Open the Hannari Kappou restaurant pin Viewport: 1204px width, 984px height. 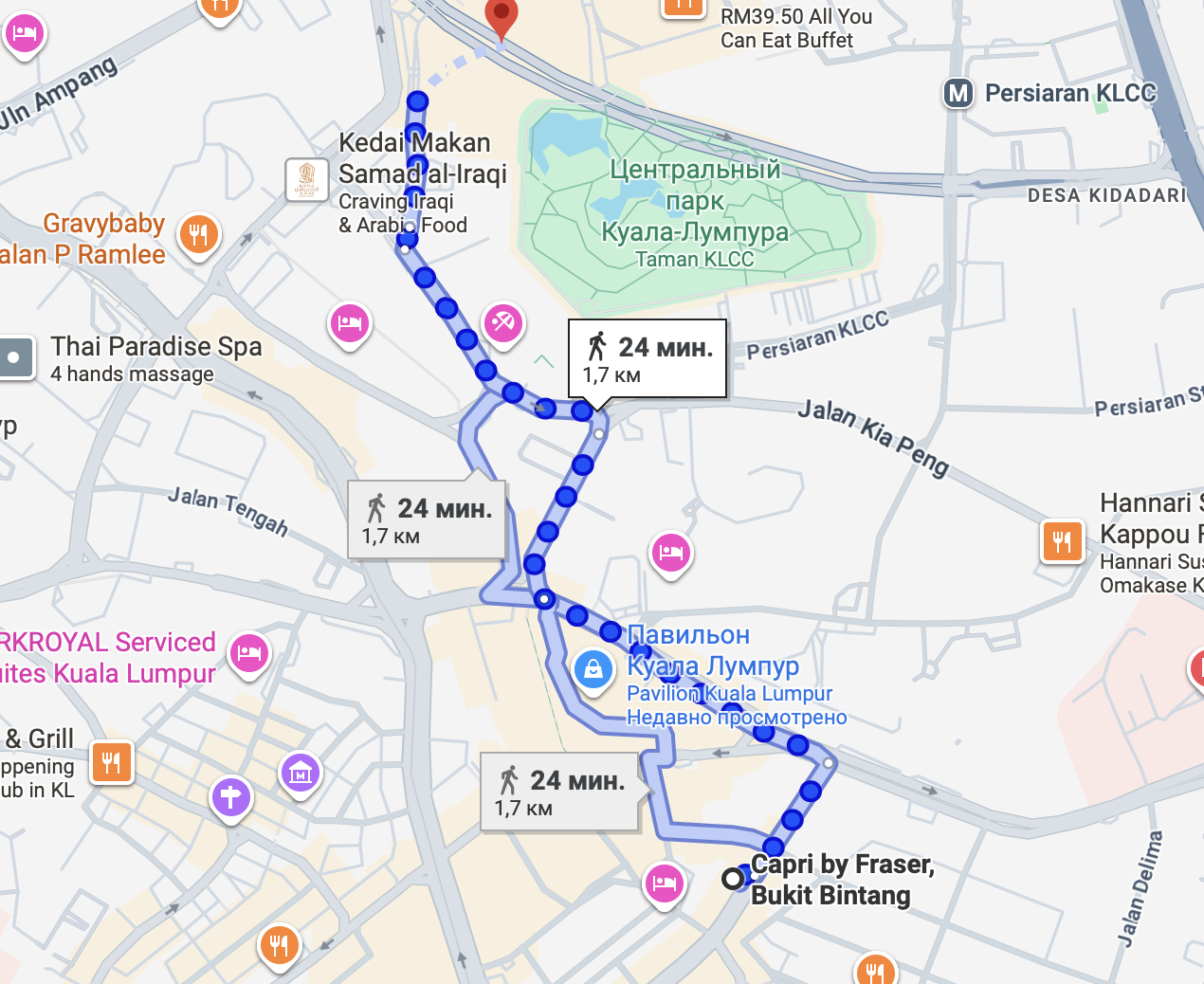1062,541
